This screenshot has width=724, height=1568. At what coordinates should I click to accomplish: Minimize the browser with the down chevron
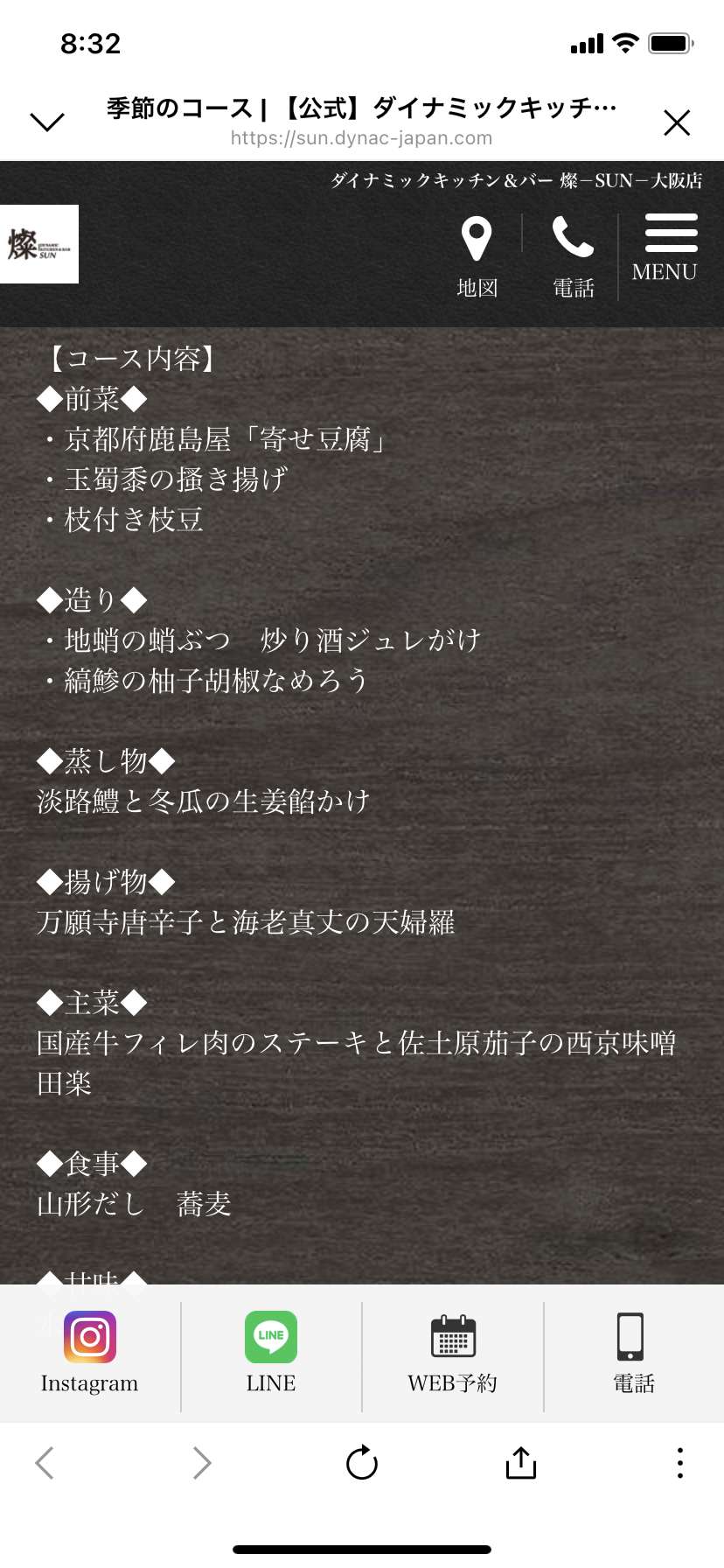click(x=47, y=122)
